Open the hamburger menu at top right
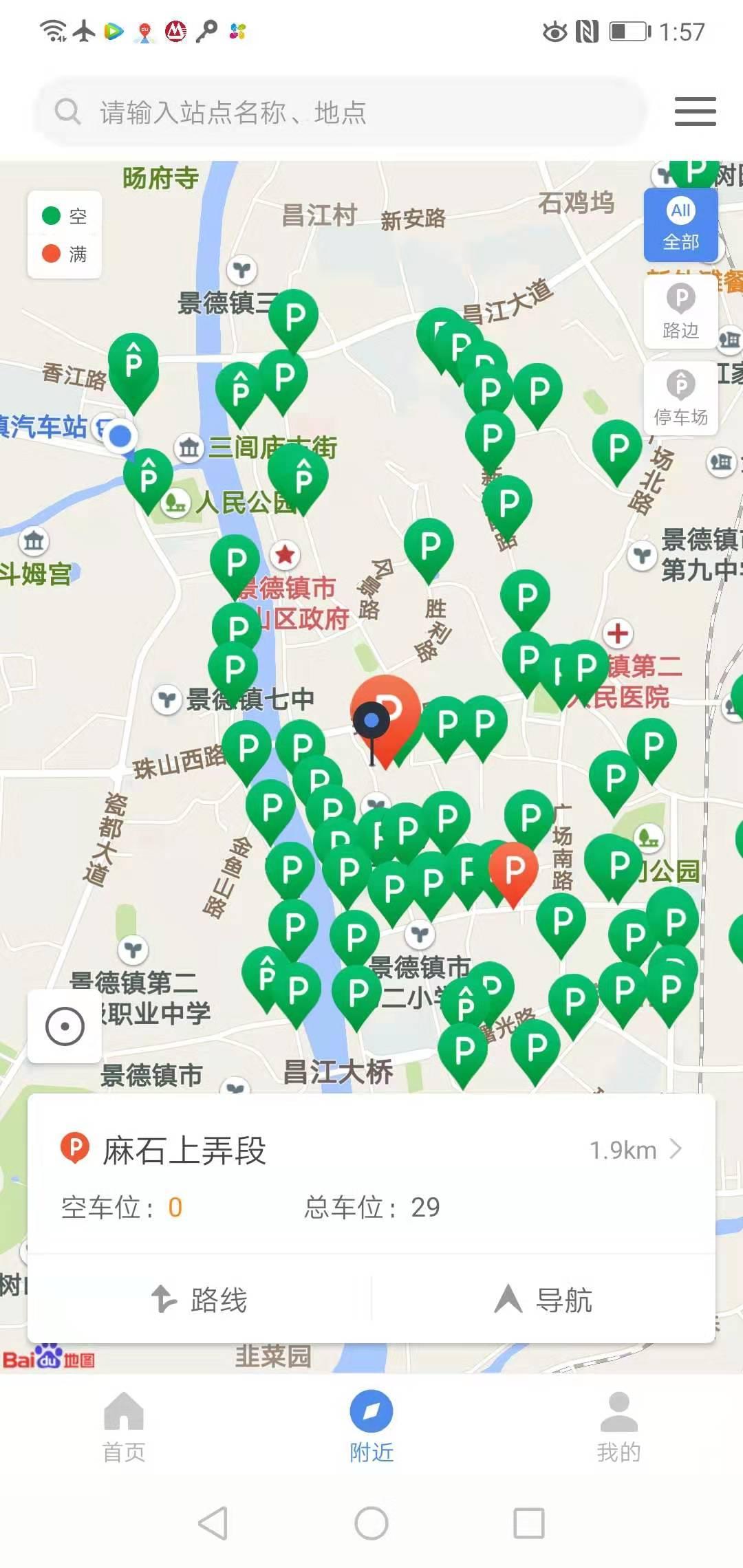The width and height of the screenshot is (743, 1568). [x=695, y=112]
